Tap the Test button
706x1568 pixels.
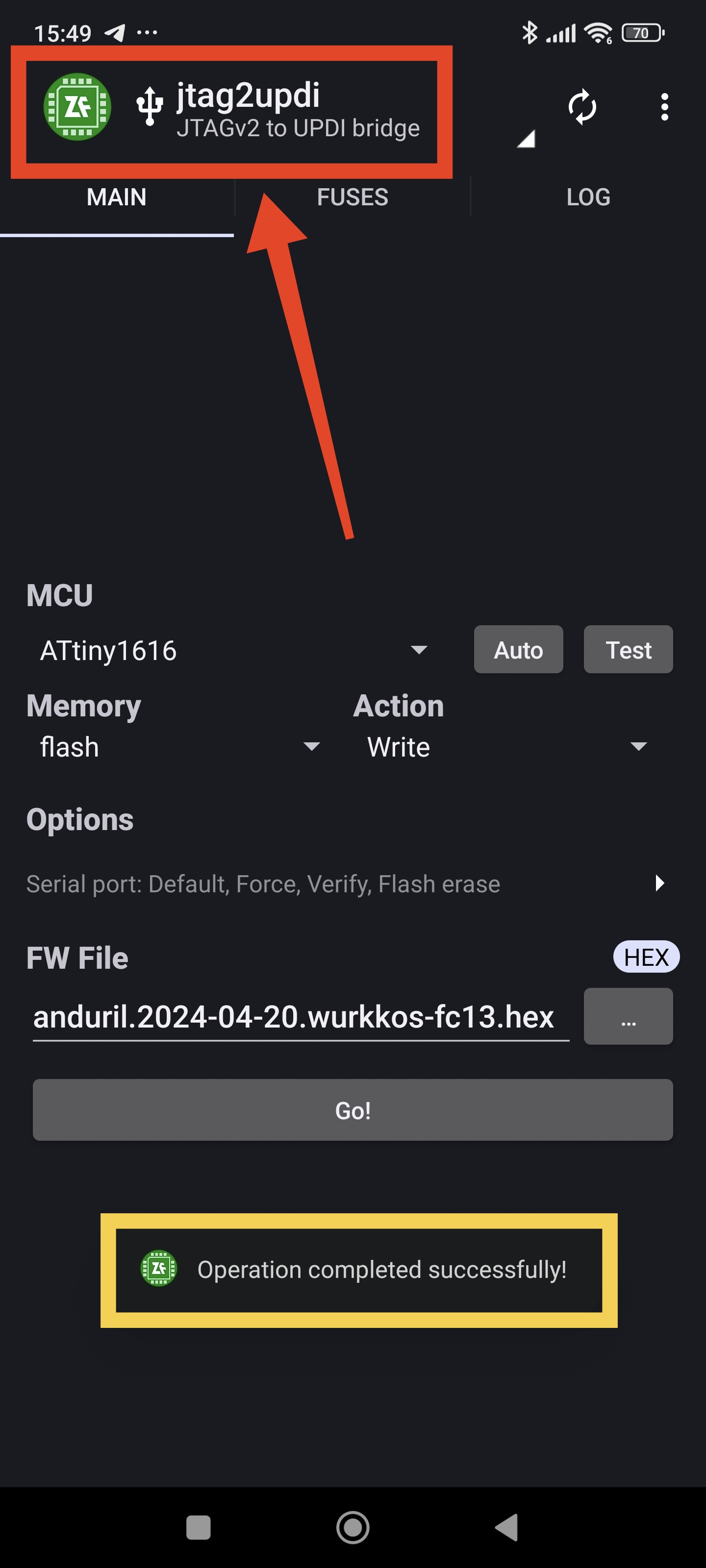(x=628, y=650)
